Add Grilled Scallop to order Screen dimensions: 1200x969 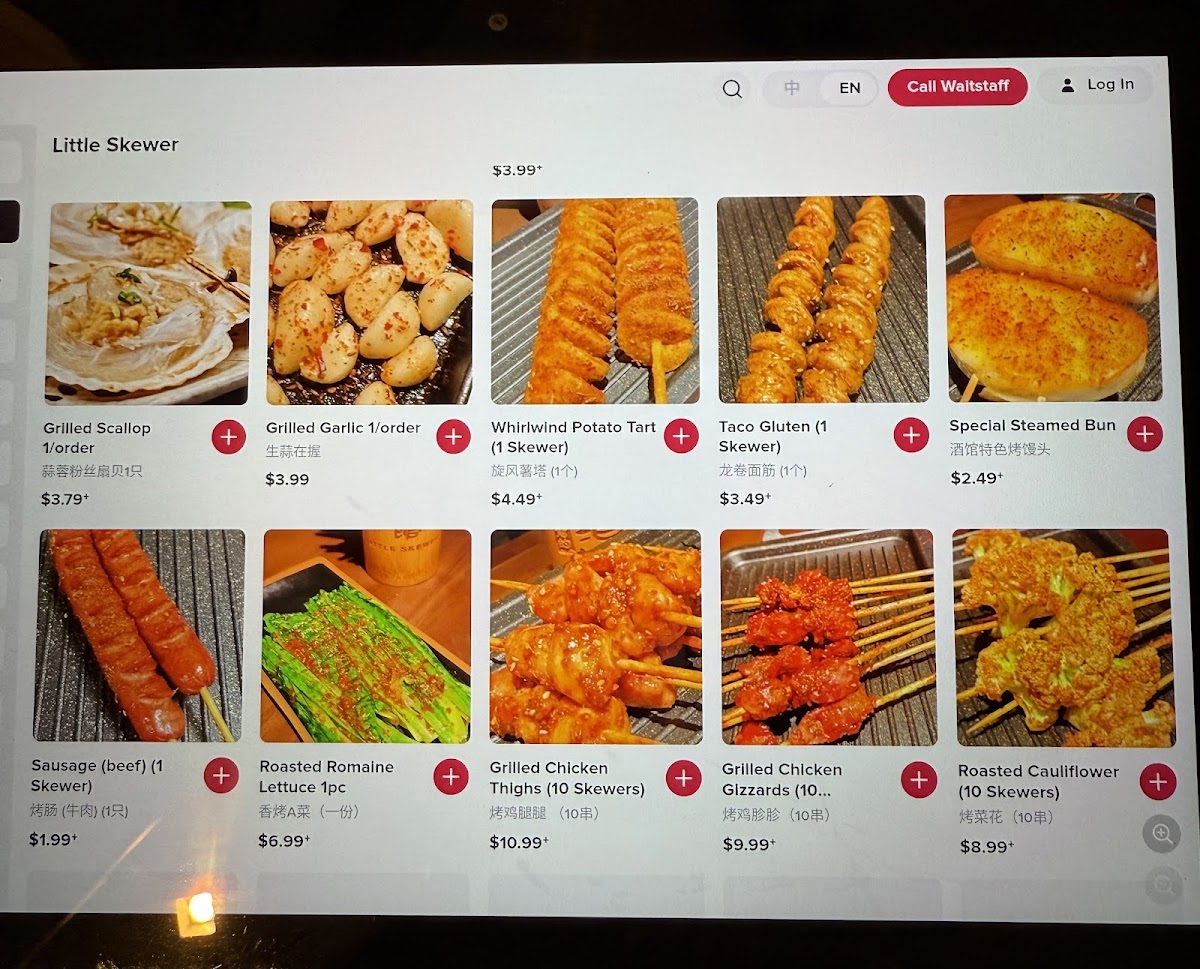(x=228, y=437)
